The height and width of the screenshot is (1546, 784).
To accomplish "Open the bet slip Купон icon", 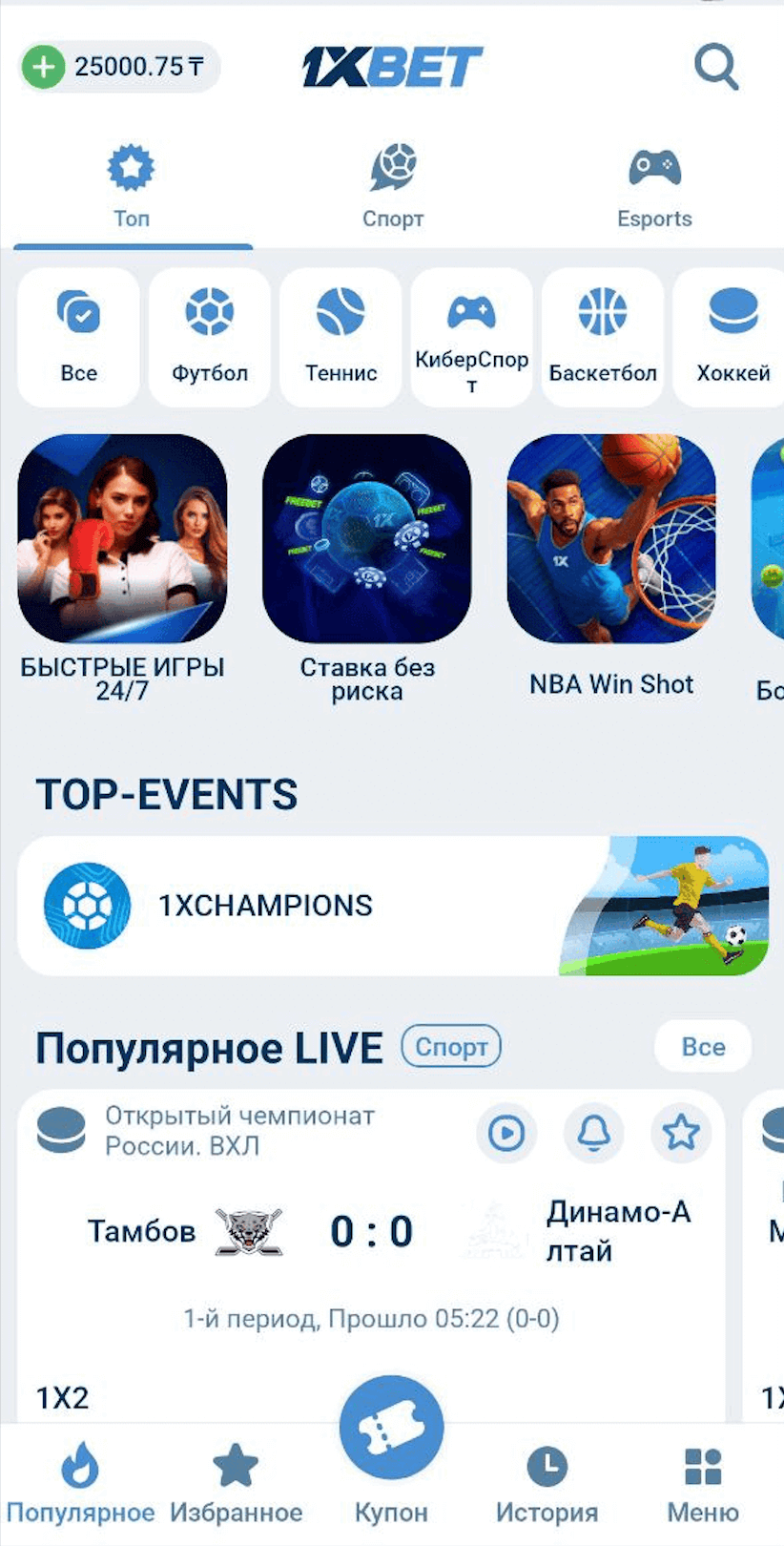I will [x=390, y=1426].
